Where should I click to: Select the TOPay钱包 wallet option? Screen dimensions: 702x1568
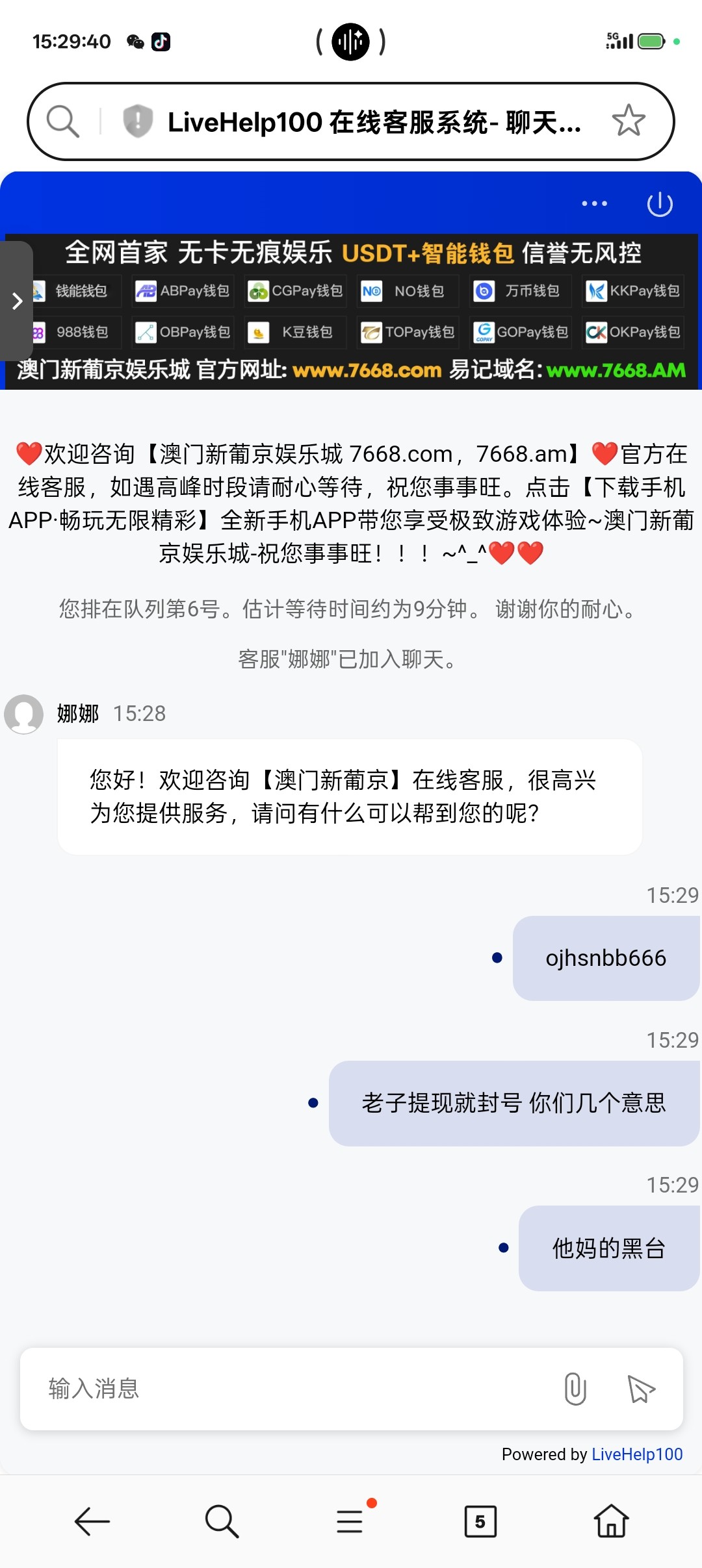click(x=408, y=333)
